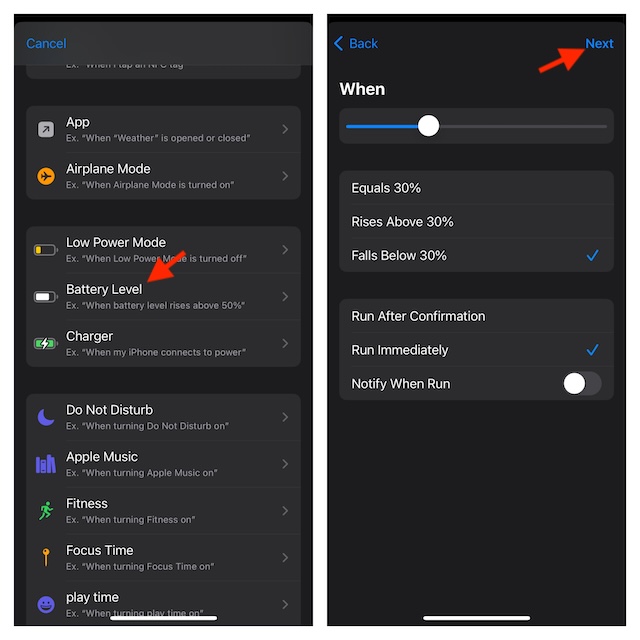
Task: Go back to the previous screen
Action: point(356,43)
